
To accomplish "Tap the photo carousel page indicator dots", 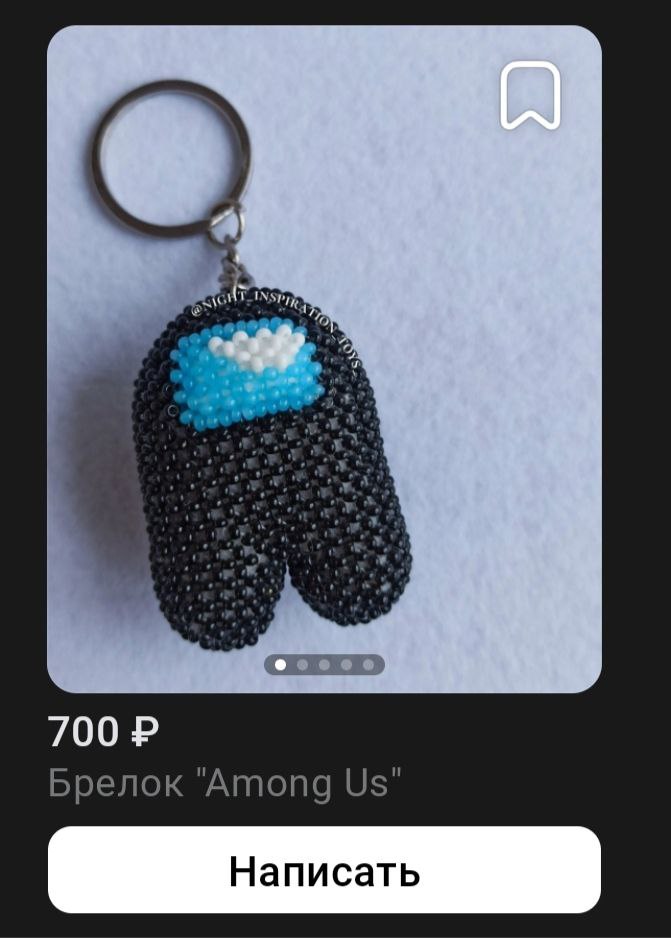I will [x=324, y=664].
